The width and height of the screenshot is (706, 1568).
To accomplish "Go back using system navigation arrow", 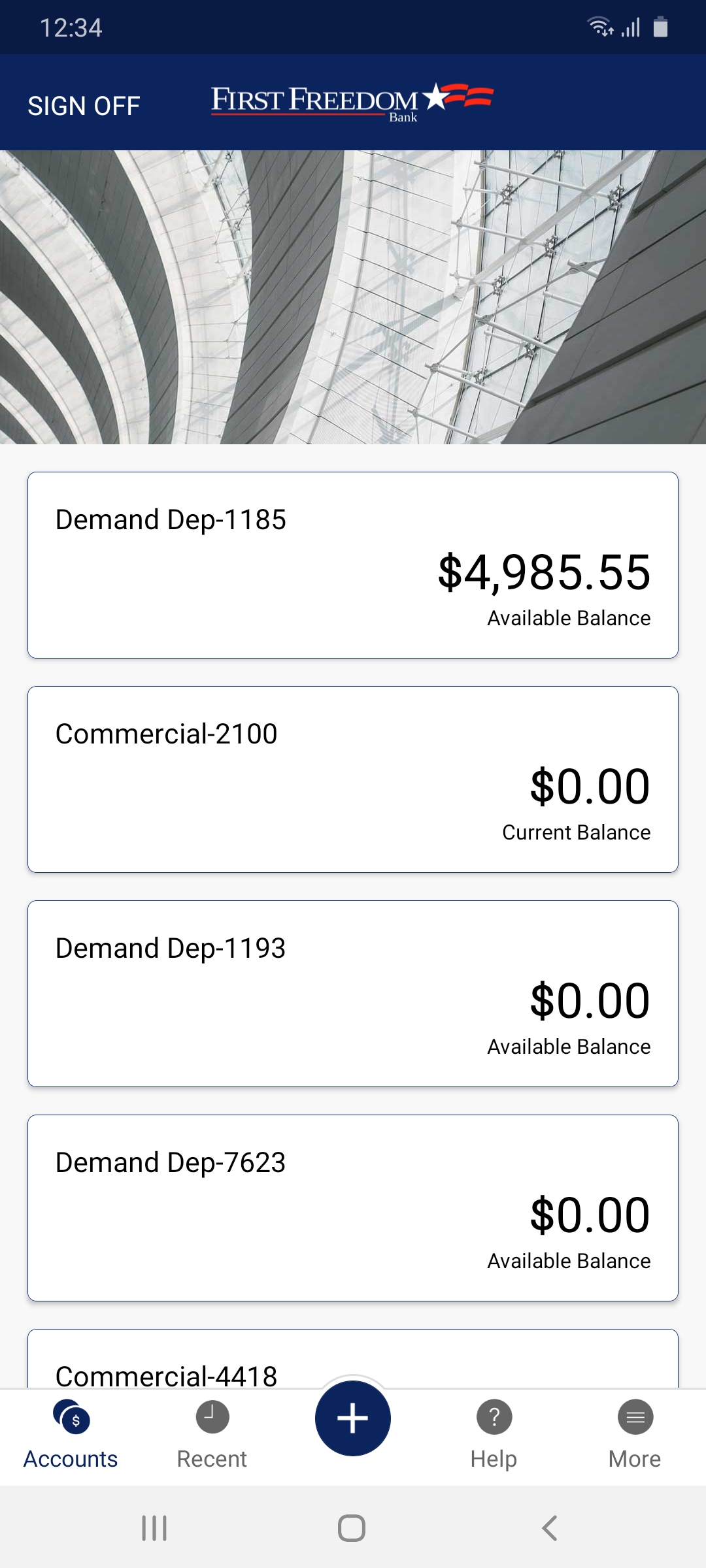I will pyautogui.click(x=550, y=1528).
